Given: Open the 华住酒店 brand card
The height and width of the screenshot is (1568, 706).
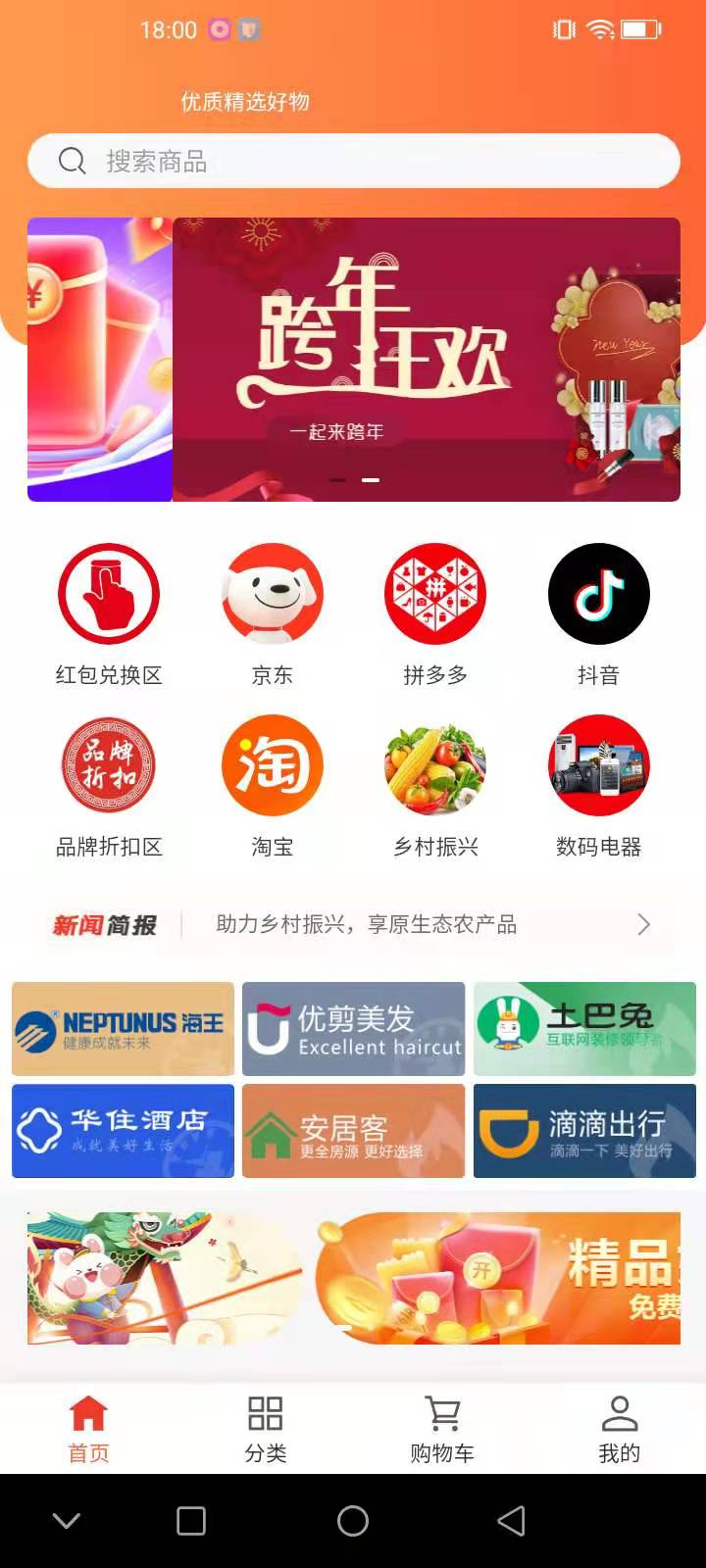Looking at the screenshot, I should tap(123, 1131).
